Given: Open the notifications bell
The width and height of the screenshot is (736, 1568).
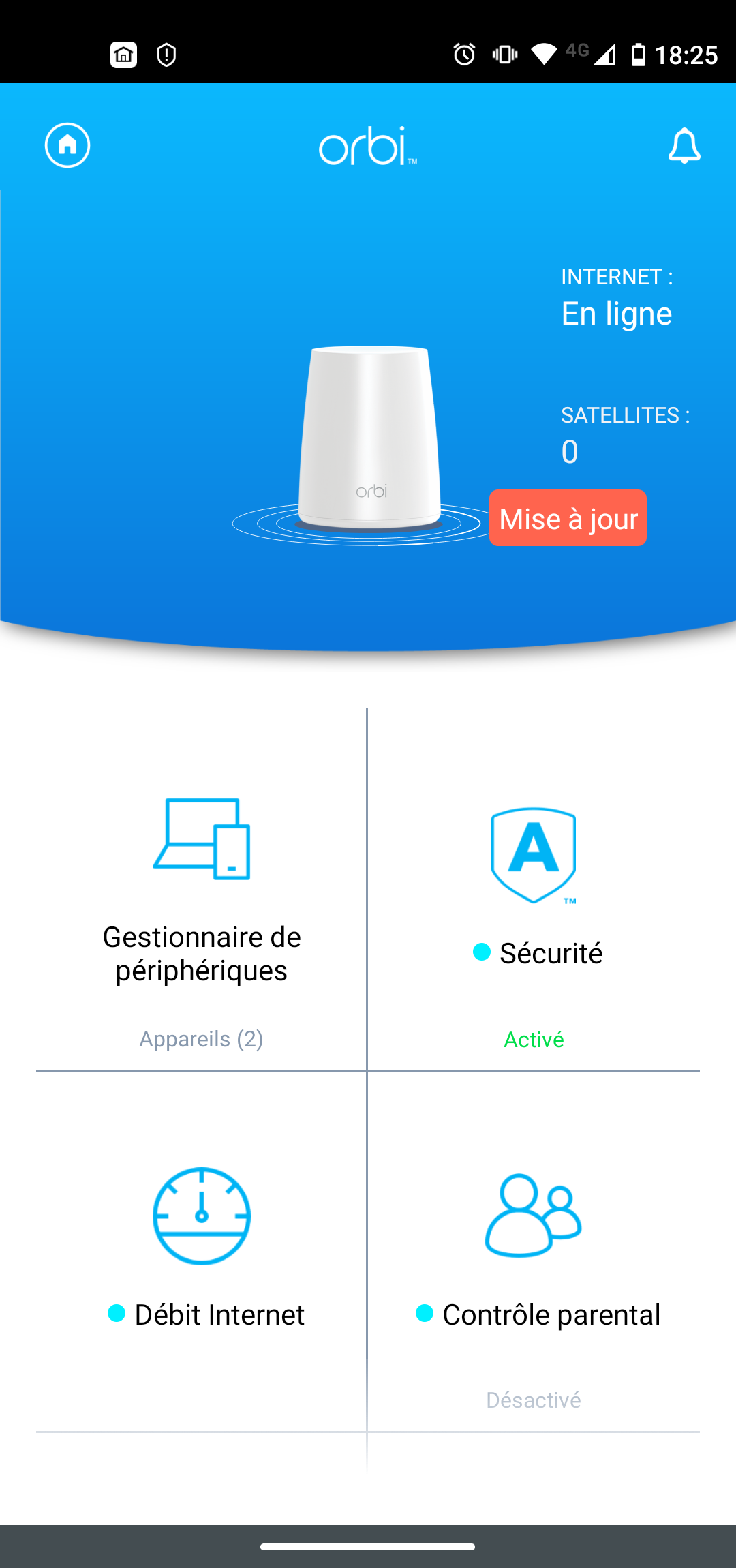Looking at the screenshot, I should [684, 146].
